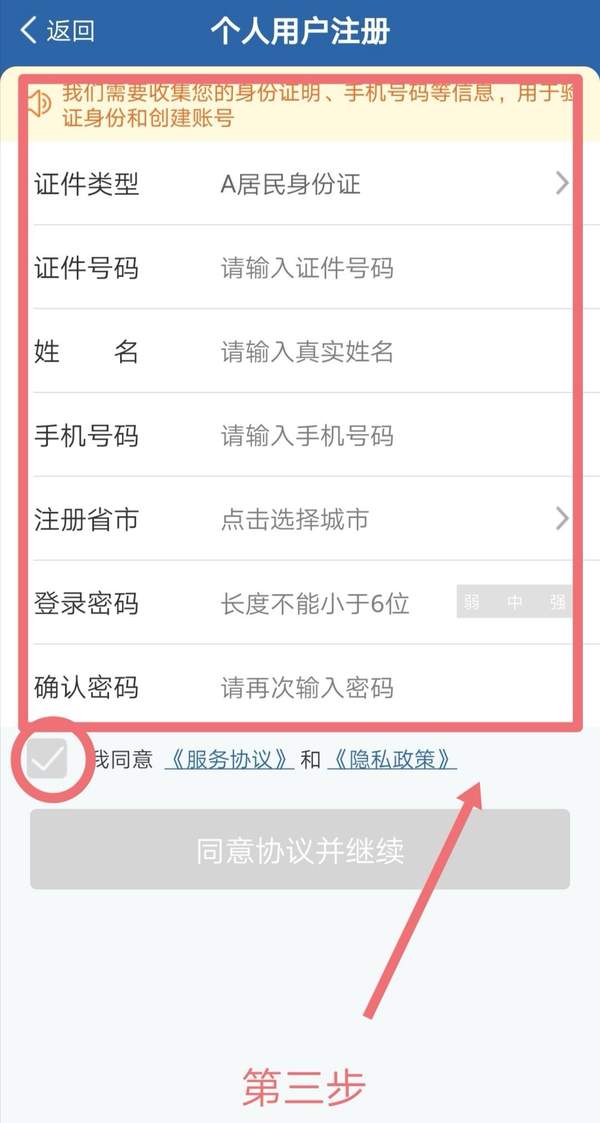Go back using the 返回 button
The height and width of the screenshot is (1123, 600).
(58, 30)
